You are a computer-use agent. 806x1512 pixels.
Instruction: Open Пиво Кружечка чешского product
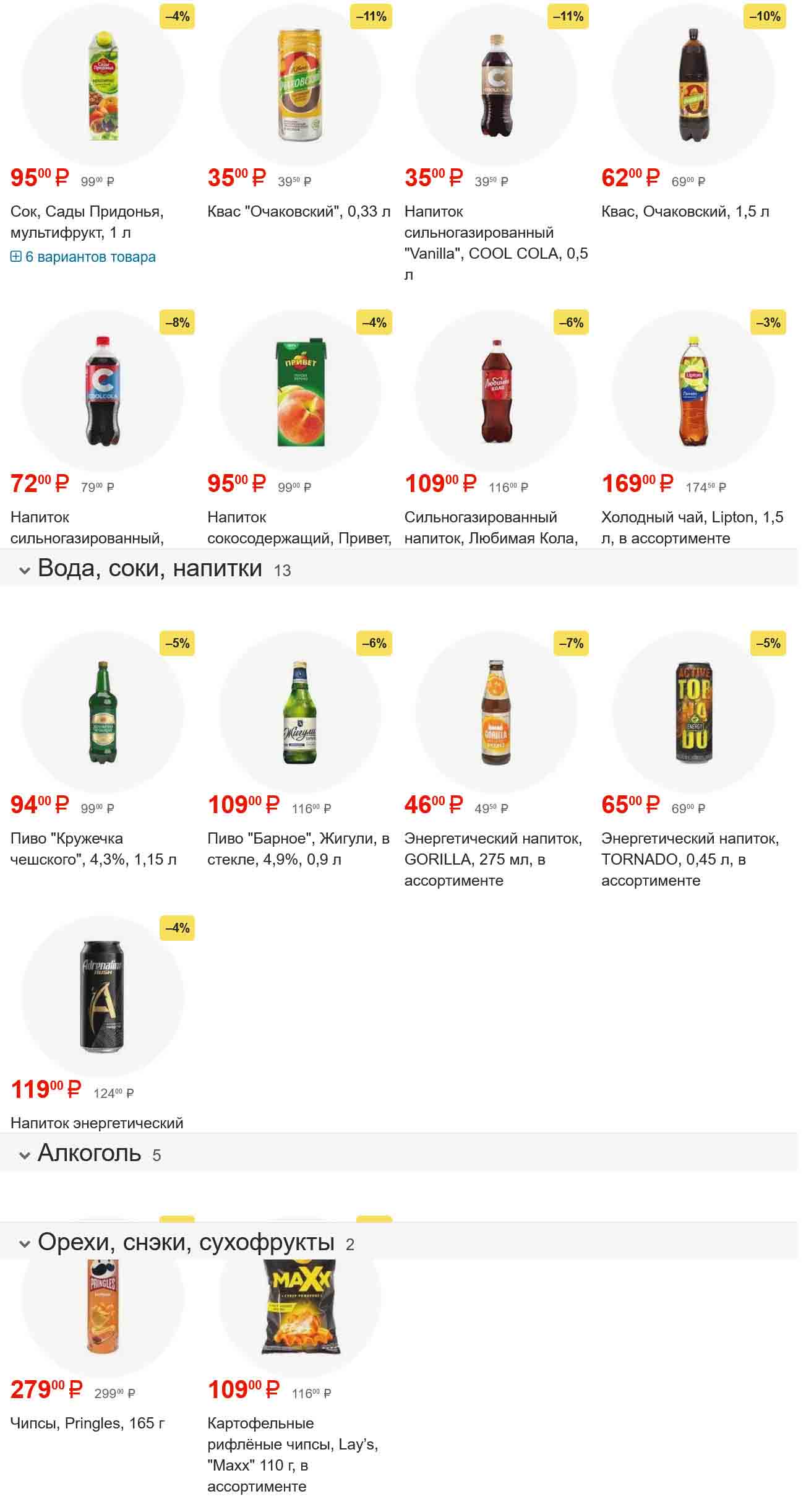tap(93, 849)
